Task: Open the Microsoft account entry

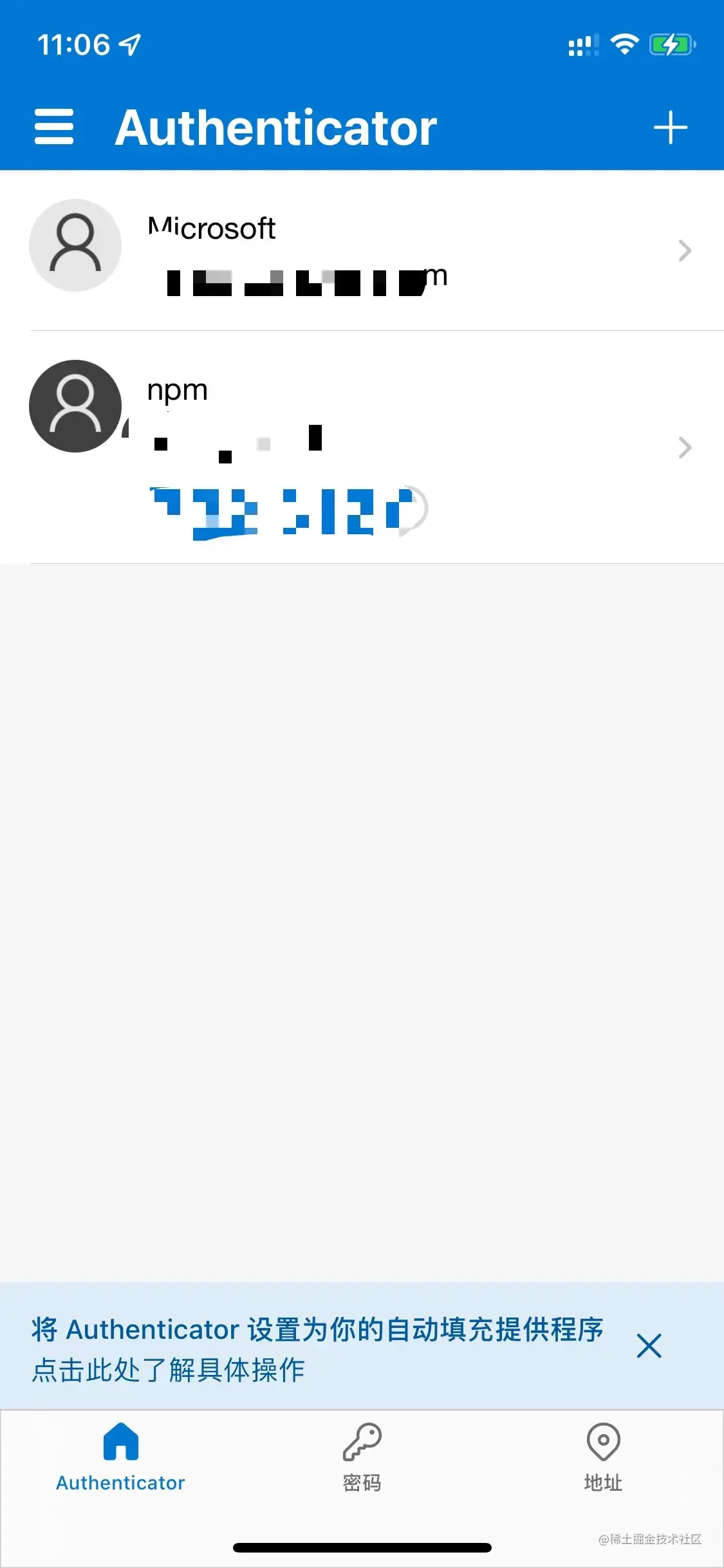Action: 360,251
